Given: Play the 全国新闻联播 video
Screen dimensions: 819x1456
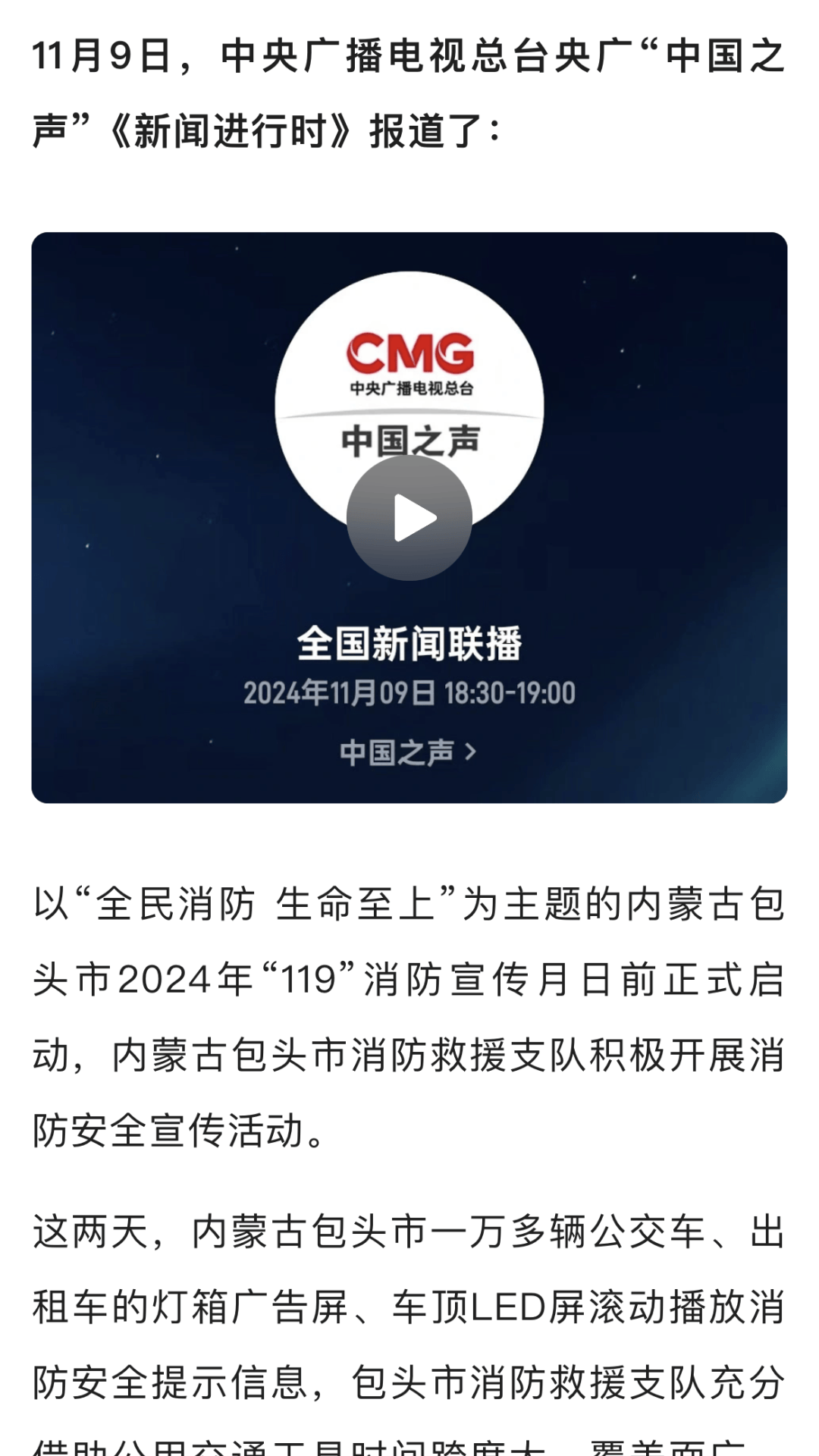Looking at the screenshot, I should (x=409, y=518).
